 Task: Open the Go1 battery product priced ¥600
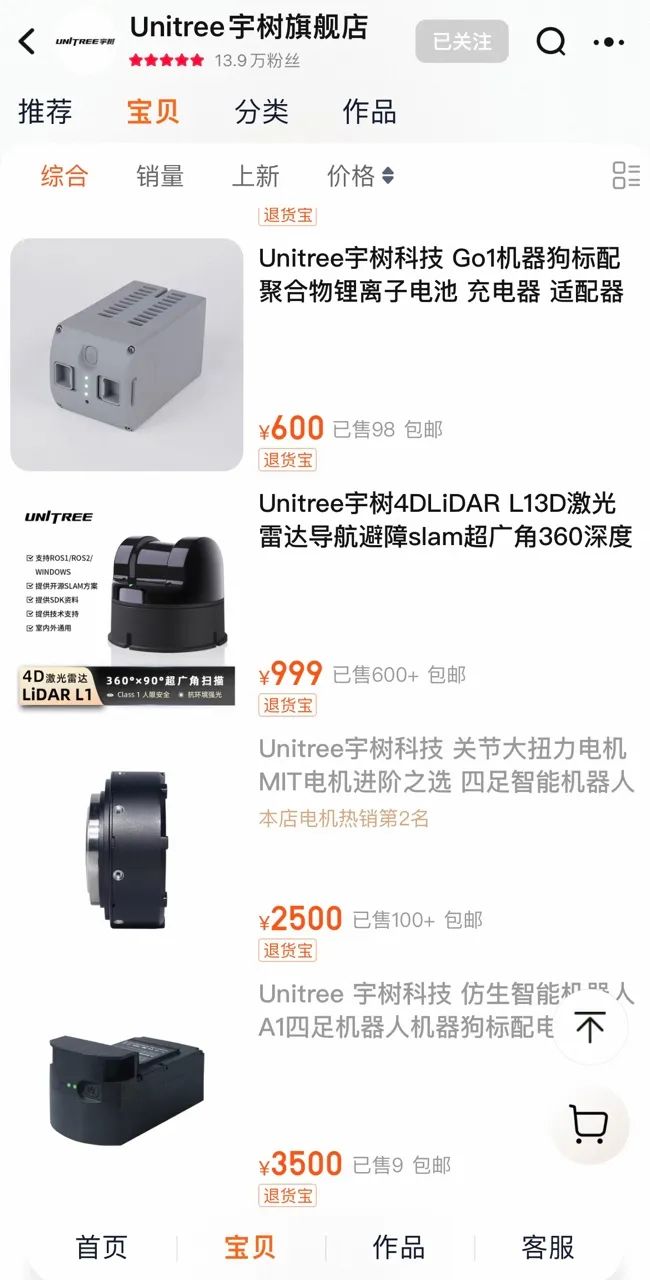click(440, 275)
